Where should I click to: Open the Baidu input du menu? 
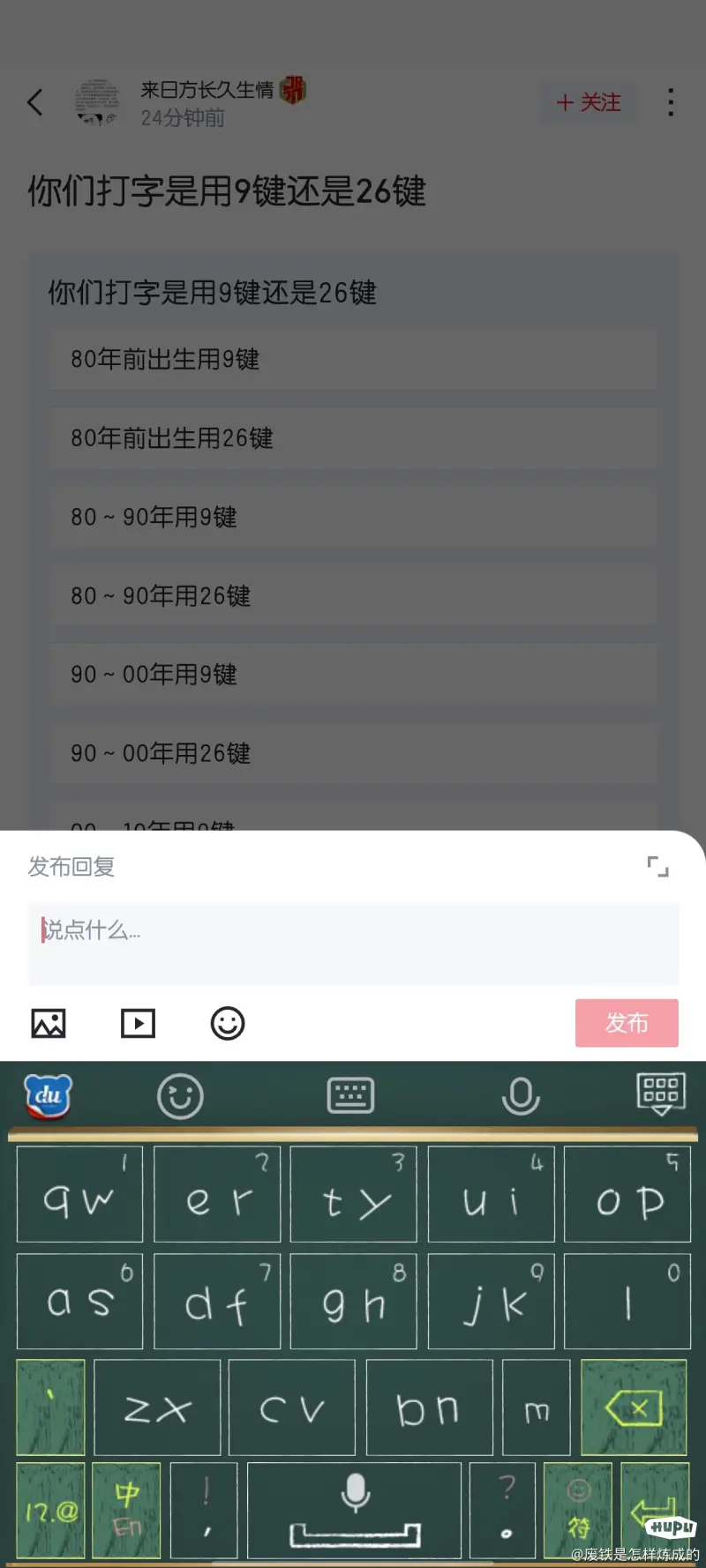(x=48, y=1096)
